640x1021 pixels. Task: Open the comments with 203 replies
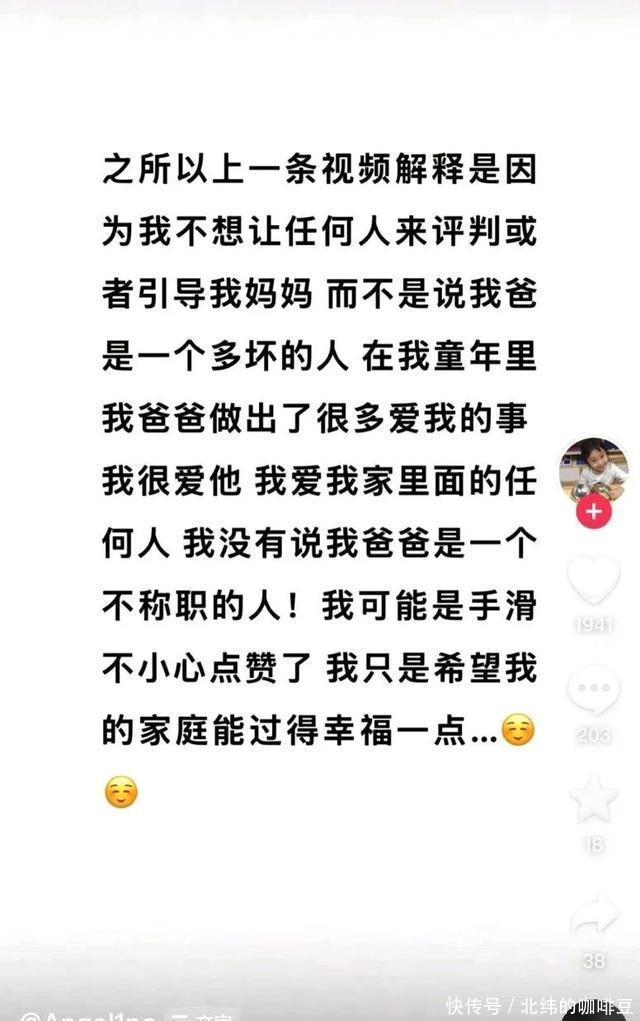coord(594,693)
